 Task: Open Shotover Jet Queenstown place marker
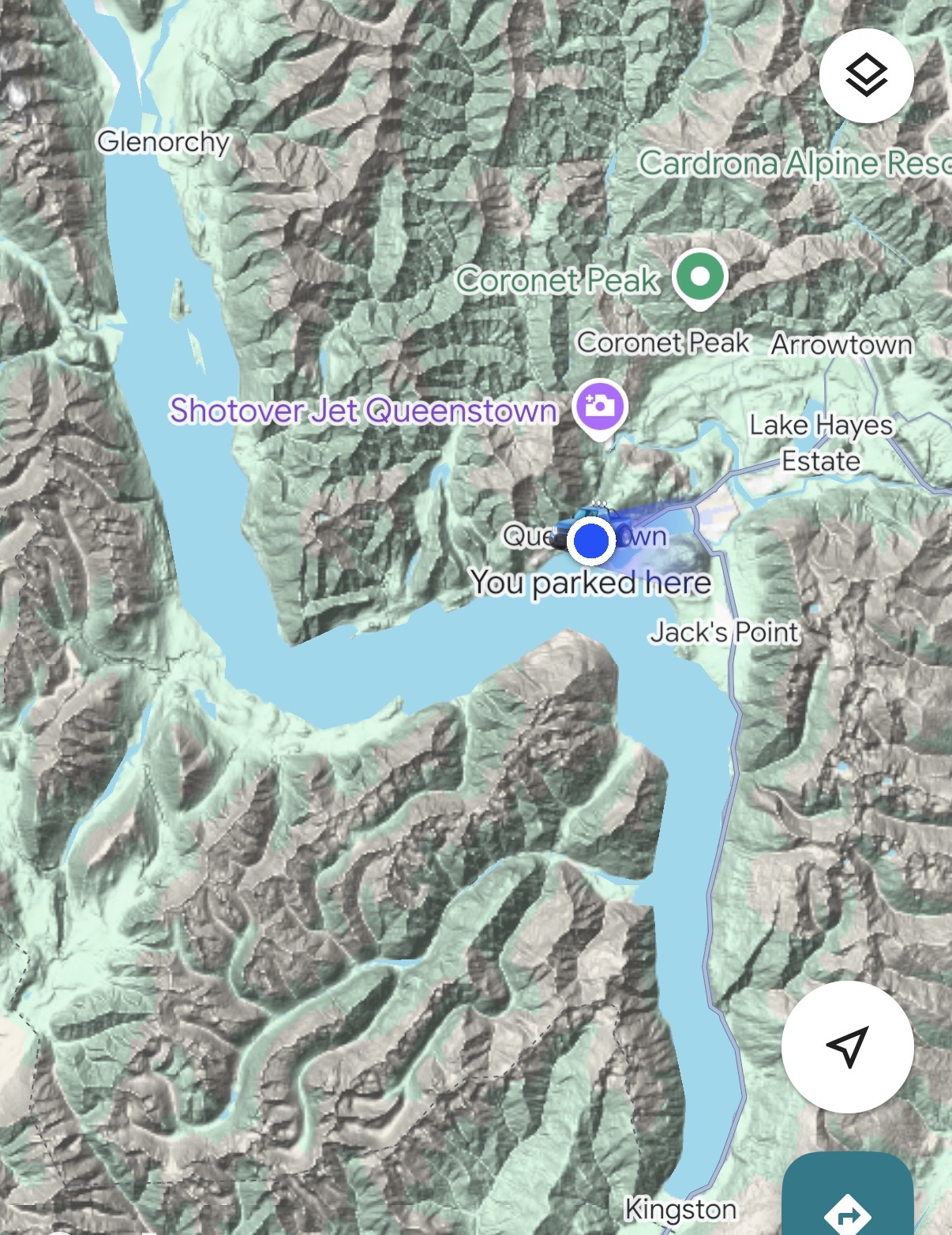click(600, 407)
